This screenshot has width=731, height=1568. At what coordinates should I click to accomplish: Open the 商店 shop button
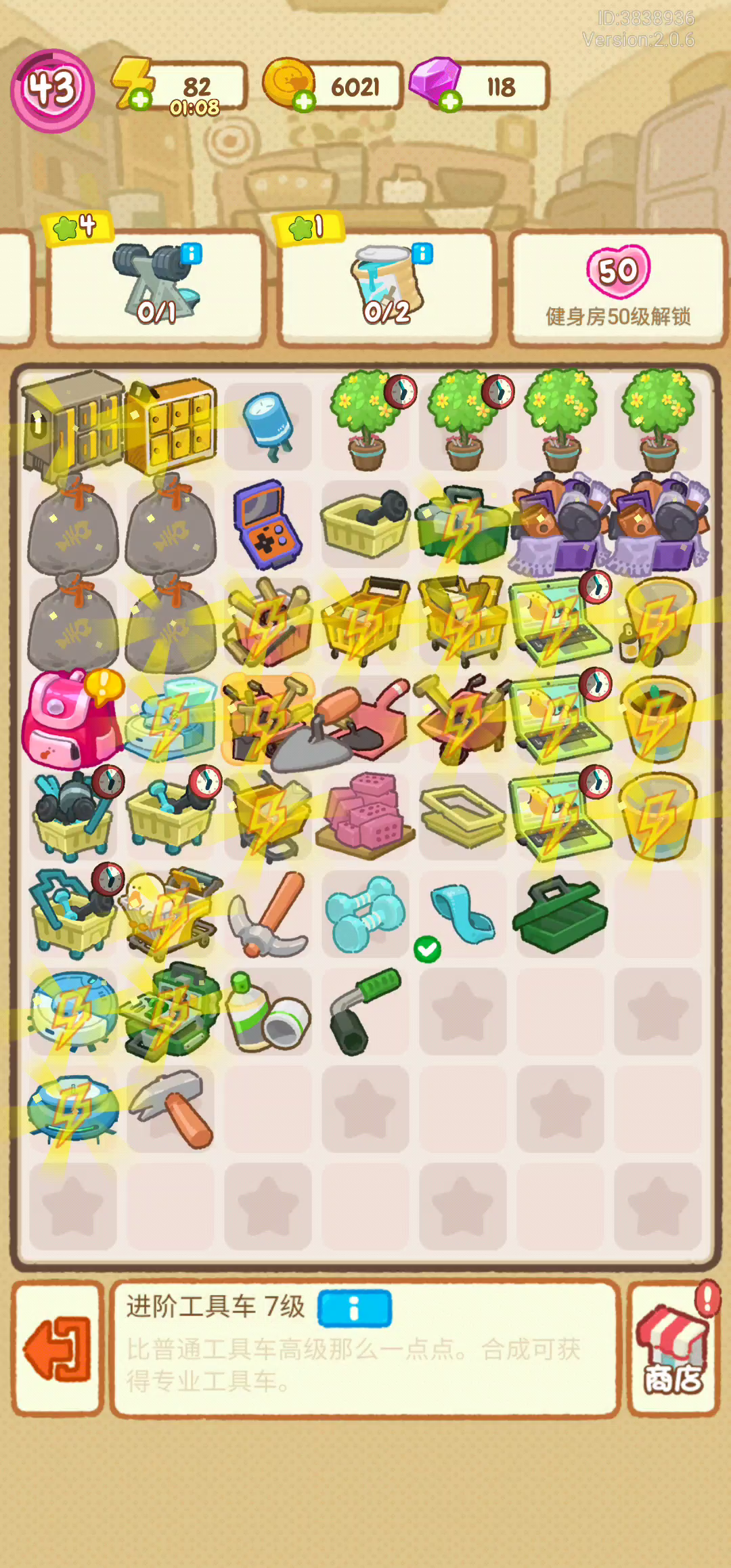(673, 1349)
